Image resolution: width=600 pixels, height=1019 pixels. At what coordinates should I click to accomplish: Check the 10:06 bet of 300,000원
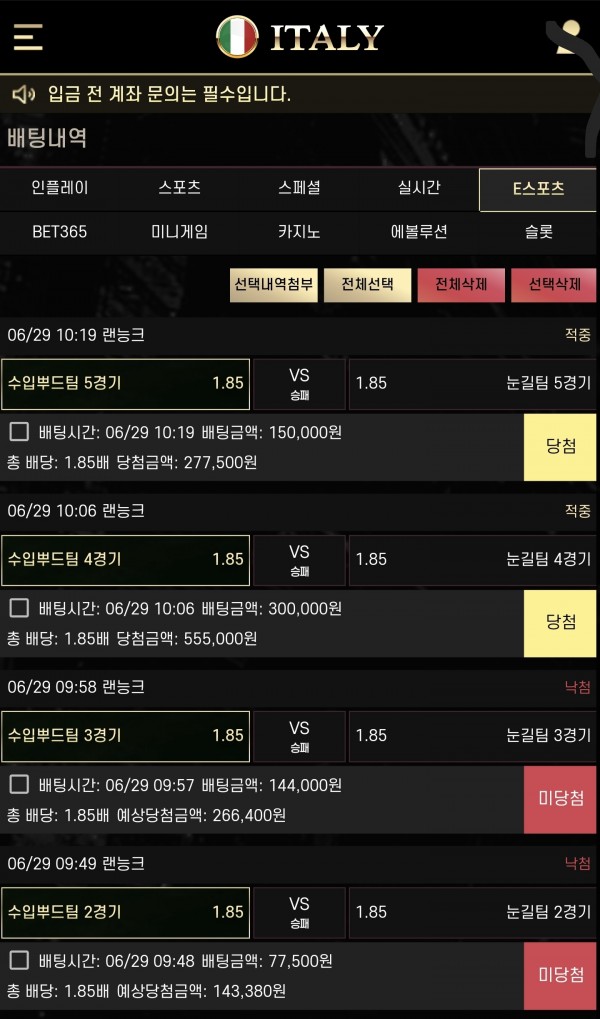tap(20, 608)
